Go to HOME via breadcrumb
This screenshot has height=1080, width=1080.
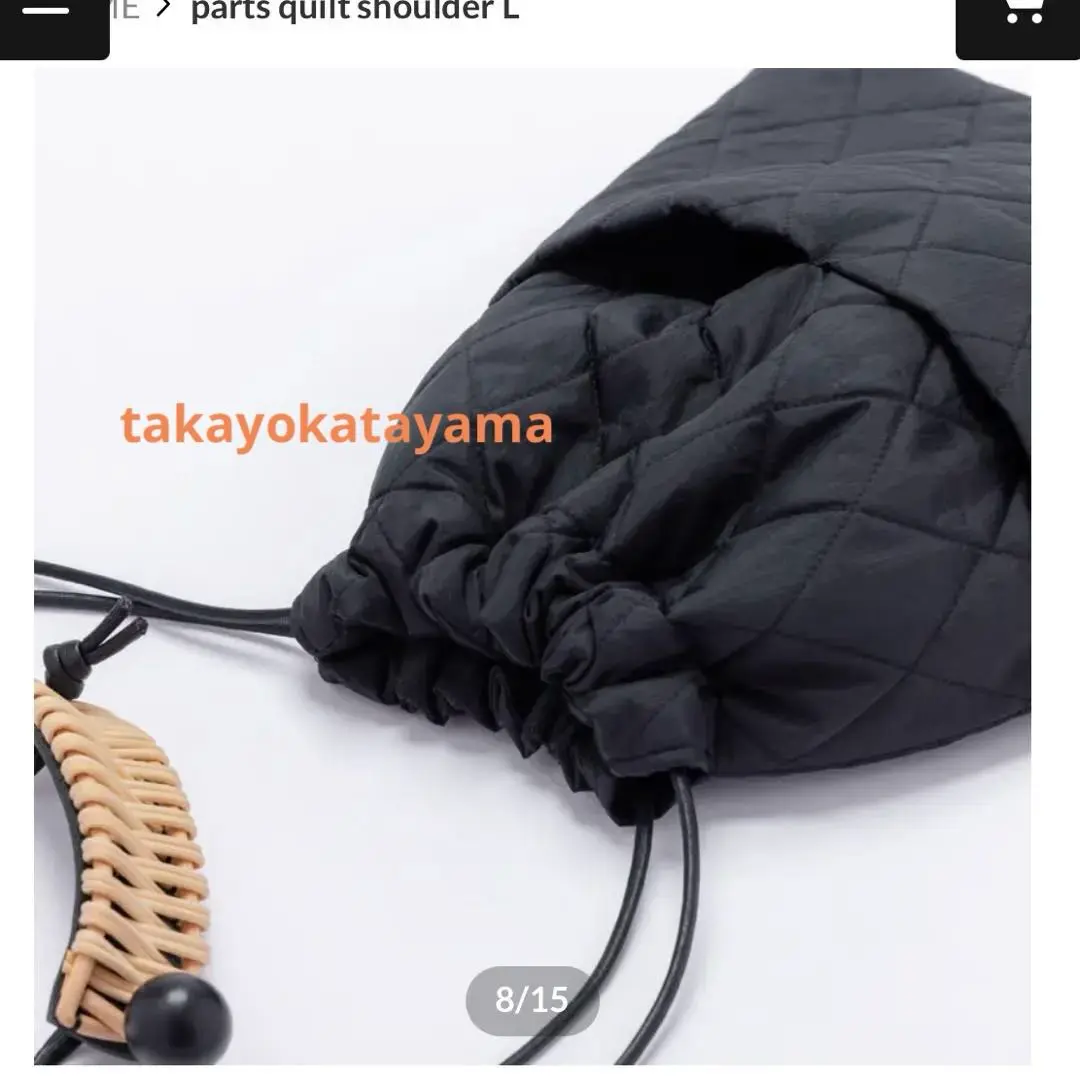point(125,12)
